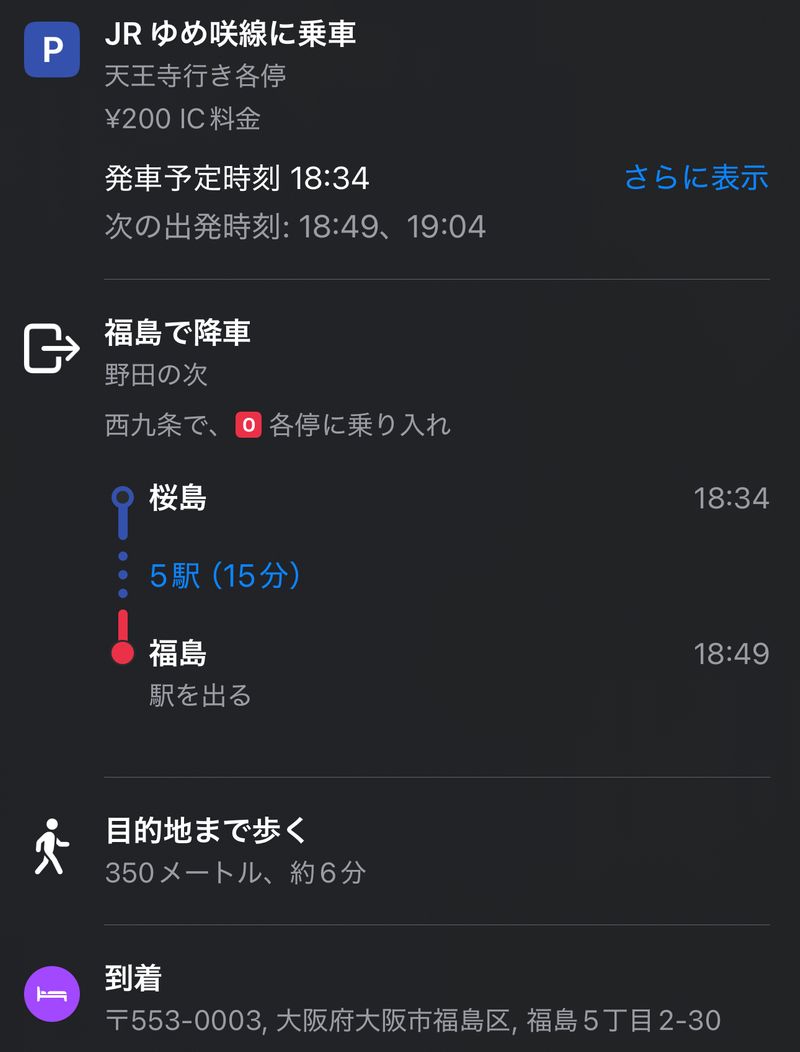Screen dimensions: 800x1052
Task: Expand the 5駅 (15分) stops list
Action: click(x=226, y=576)
